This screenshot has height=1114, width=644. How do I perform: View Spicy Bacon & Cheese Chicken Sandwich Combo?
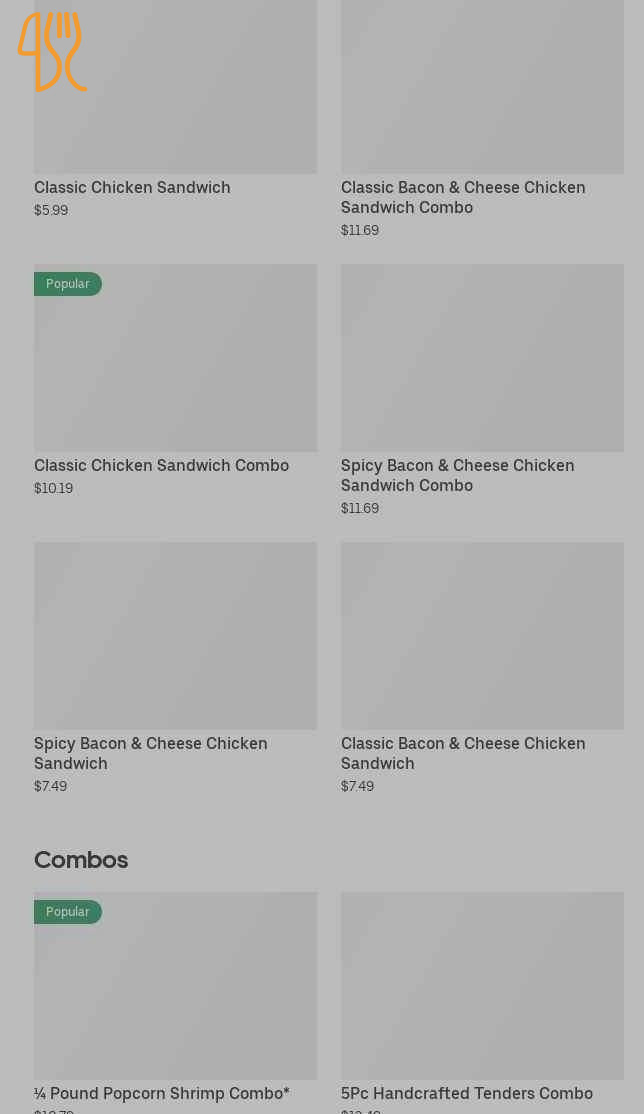482,391
